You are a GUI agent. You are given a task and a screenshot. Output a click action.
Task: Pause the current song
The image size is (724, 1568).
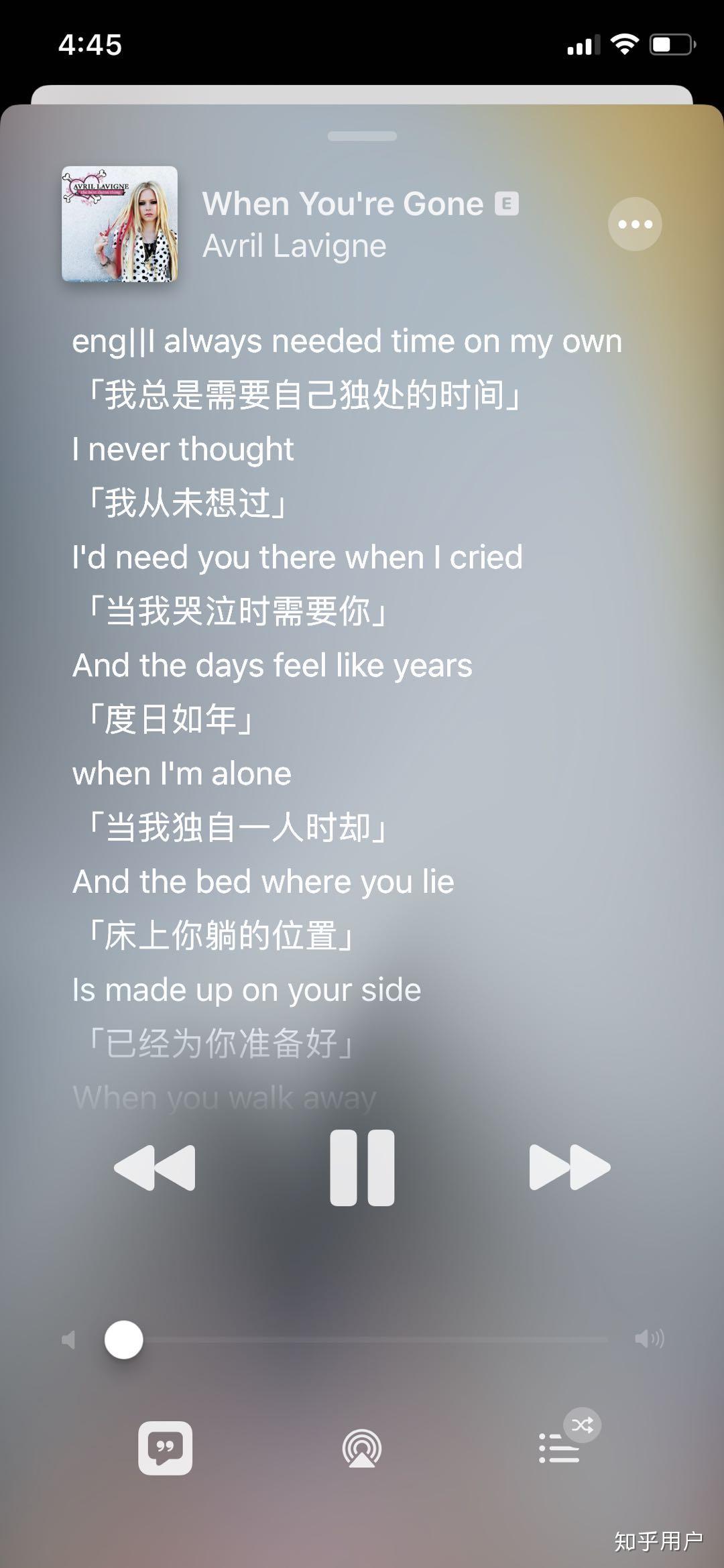pos(362,1168)
